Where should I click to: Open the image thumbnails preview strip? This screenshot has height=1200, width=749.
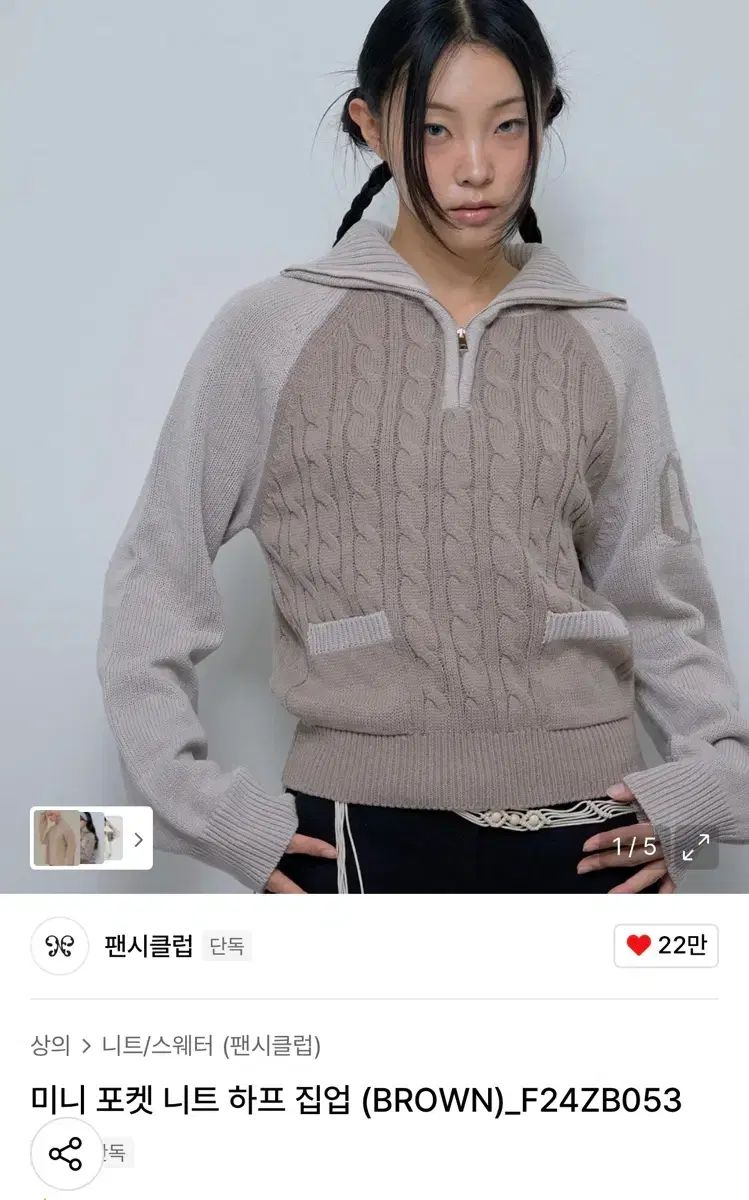[x=91, y=838]
